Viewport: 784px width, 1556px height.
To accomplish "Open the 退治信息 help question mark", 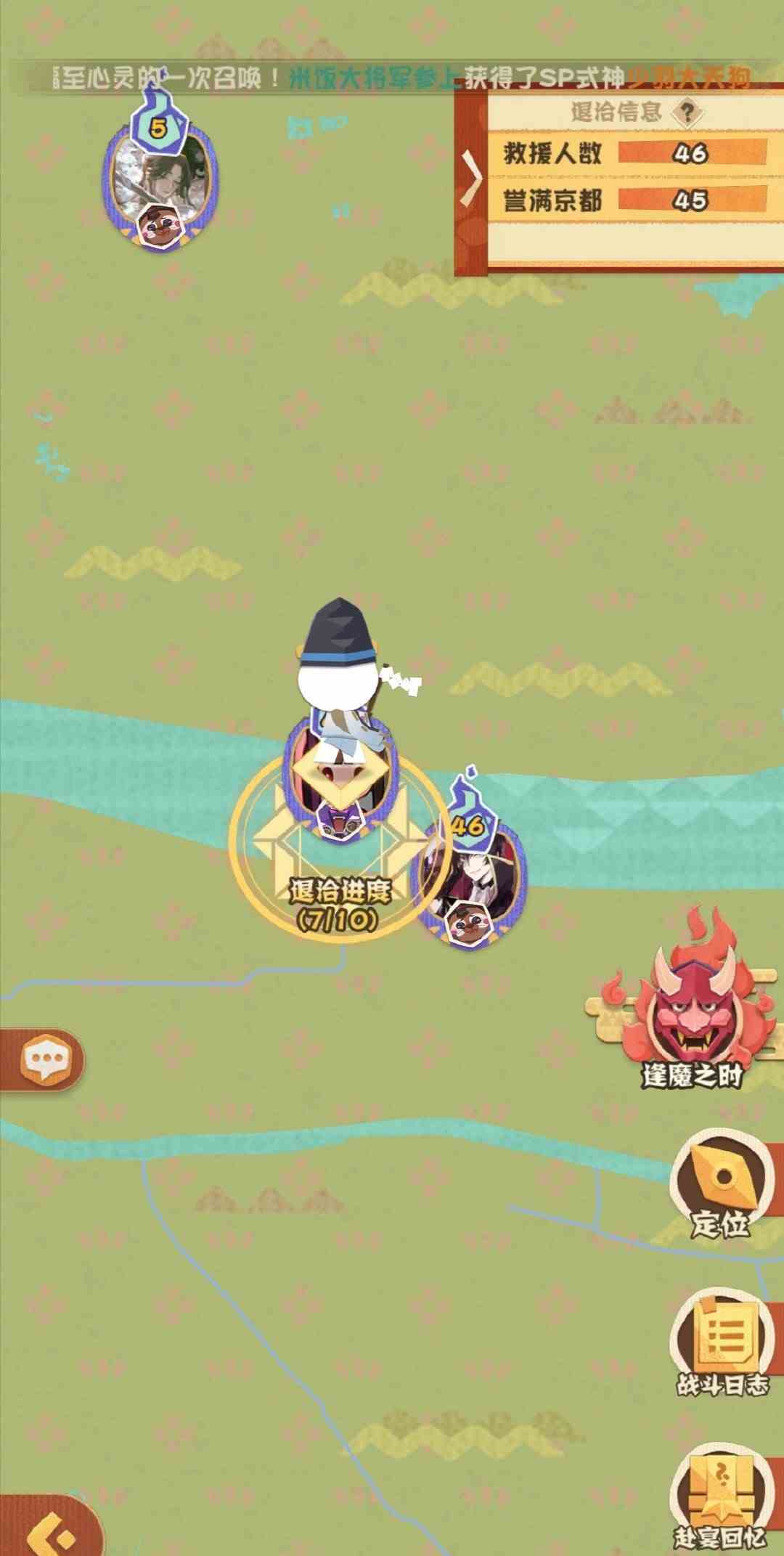I will (687, 112).
